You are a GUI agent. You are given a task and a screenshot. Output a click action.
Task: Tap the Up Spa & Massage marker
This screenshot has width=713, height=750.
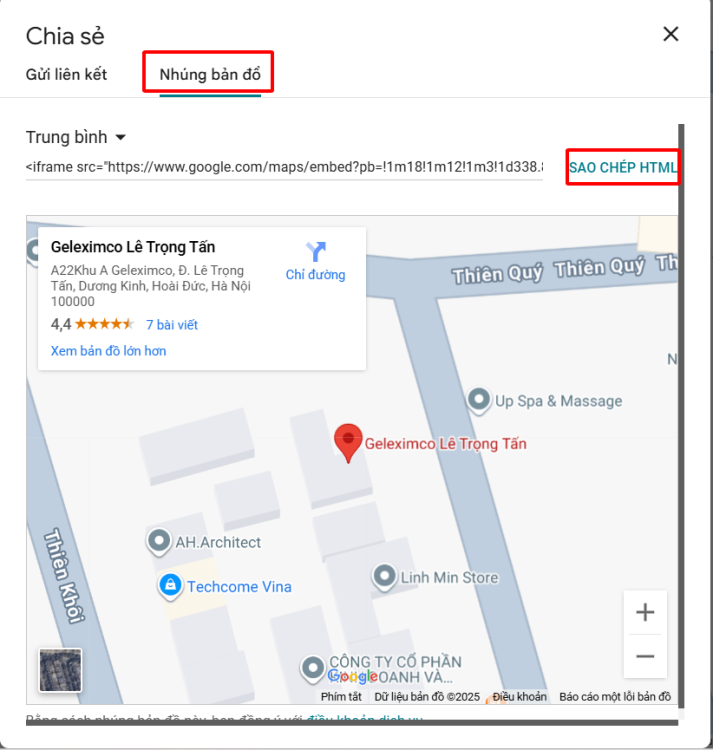[479, 400]
